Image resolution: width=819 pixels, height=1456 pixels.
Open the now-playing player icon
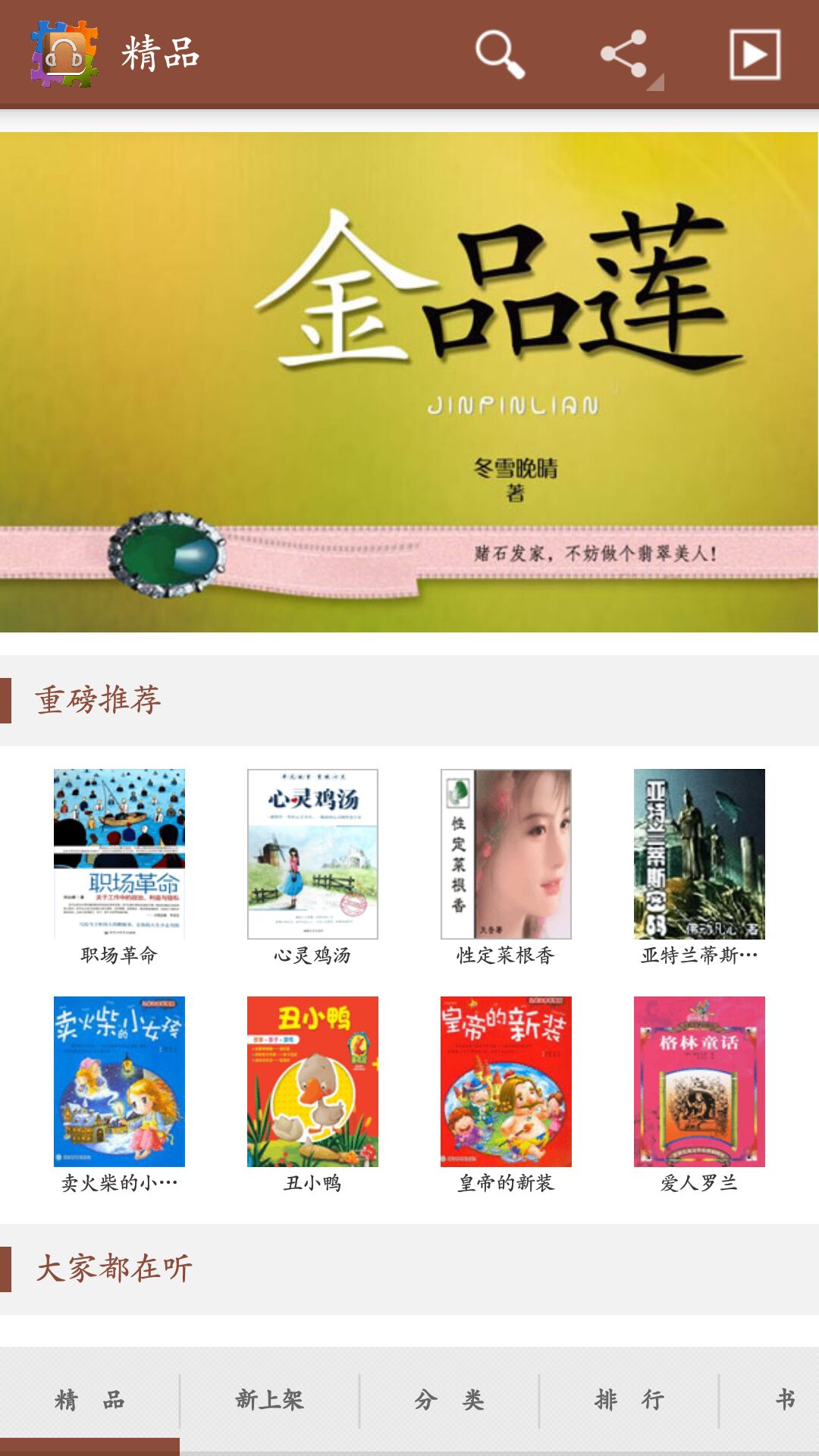click(755, 54)
